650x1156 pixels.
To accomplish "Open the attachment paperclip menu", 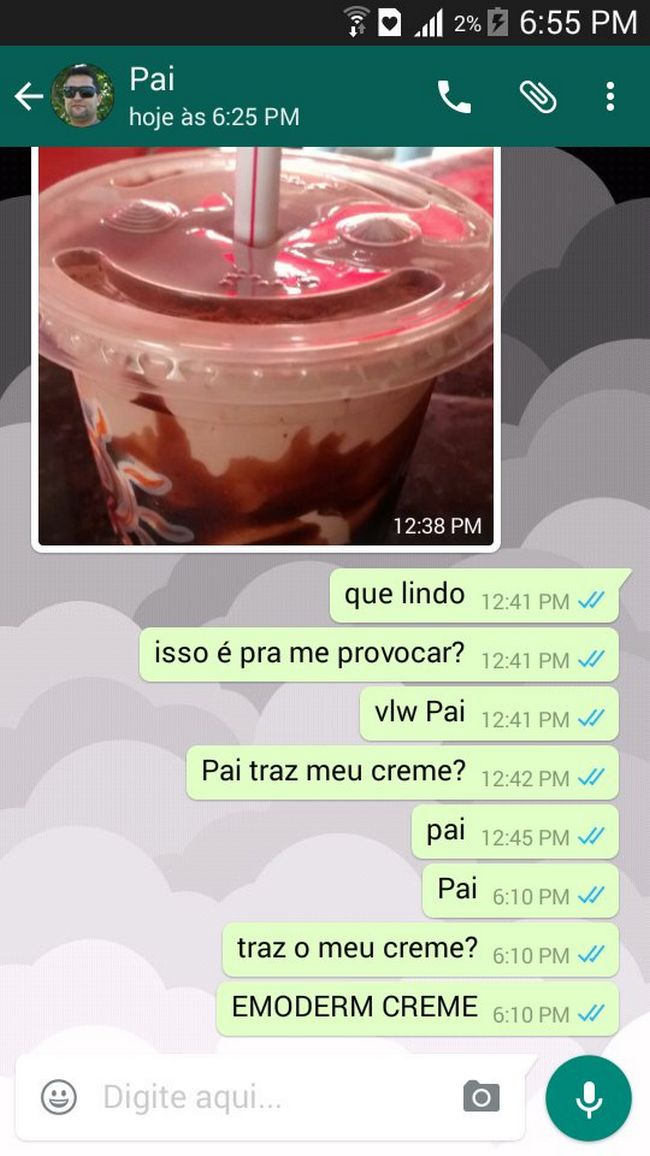I will point(537,96).
